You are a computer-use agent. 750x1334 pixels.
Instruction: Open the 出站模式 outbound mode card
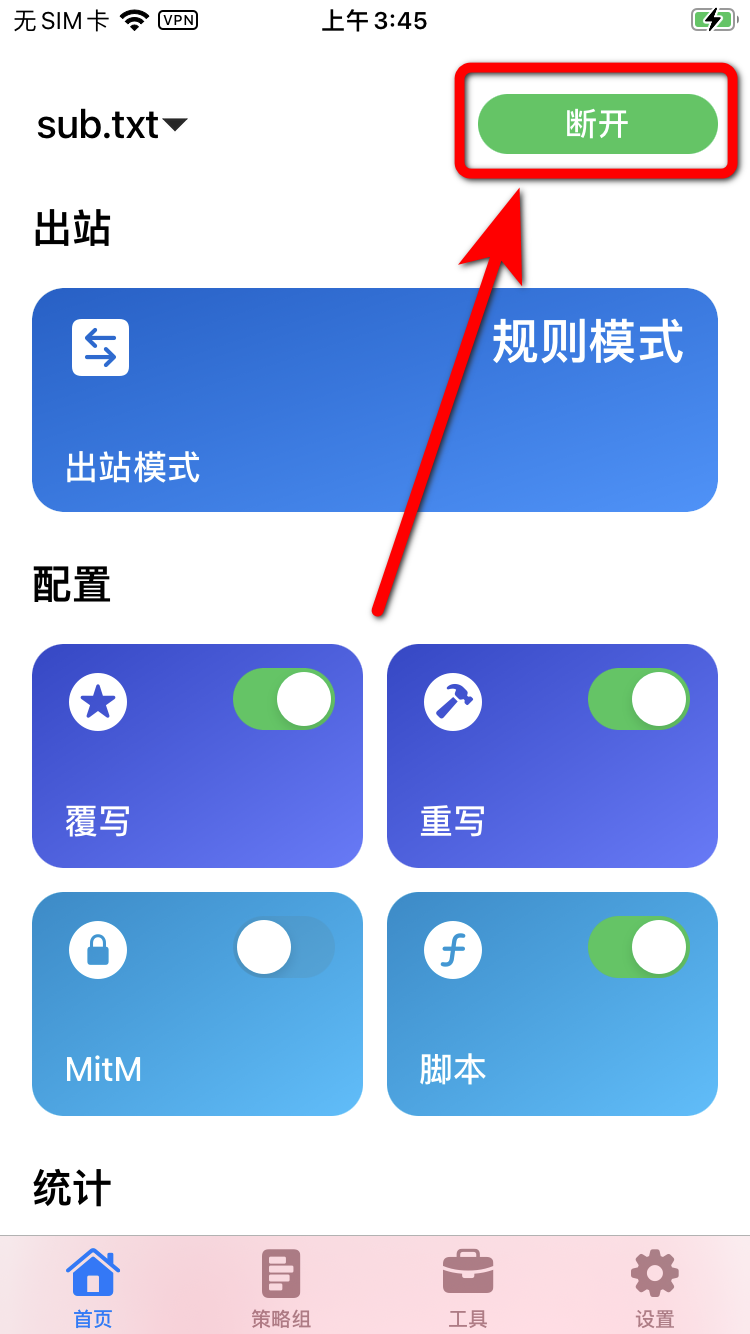tap(374, 400)
